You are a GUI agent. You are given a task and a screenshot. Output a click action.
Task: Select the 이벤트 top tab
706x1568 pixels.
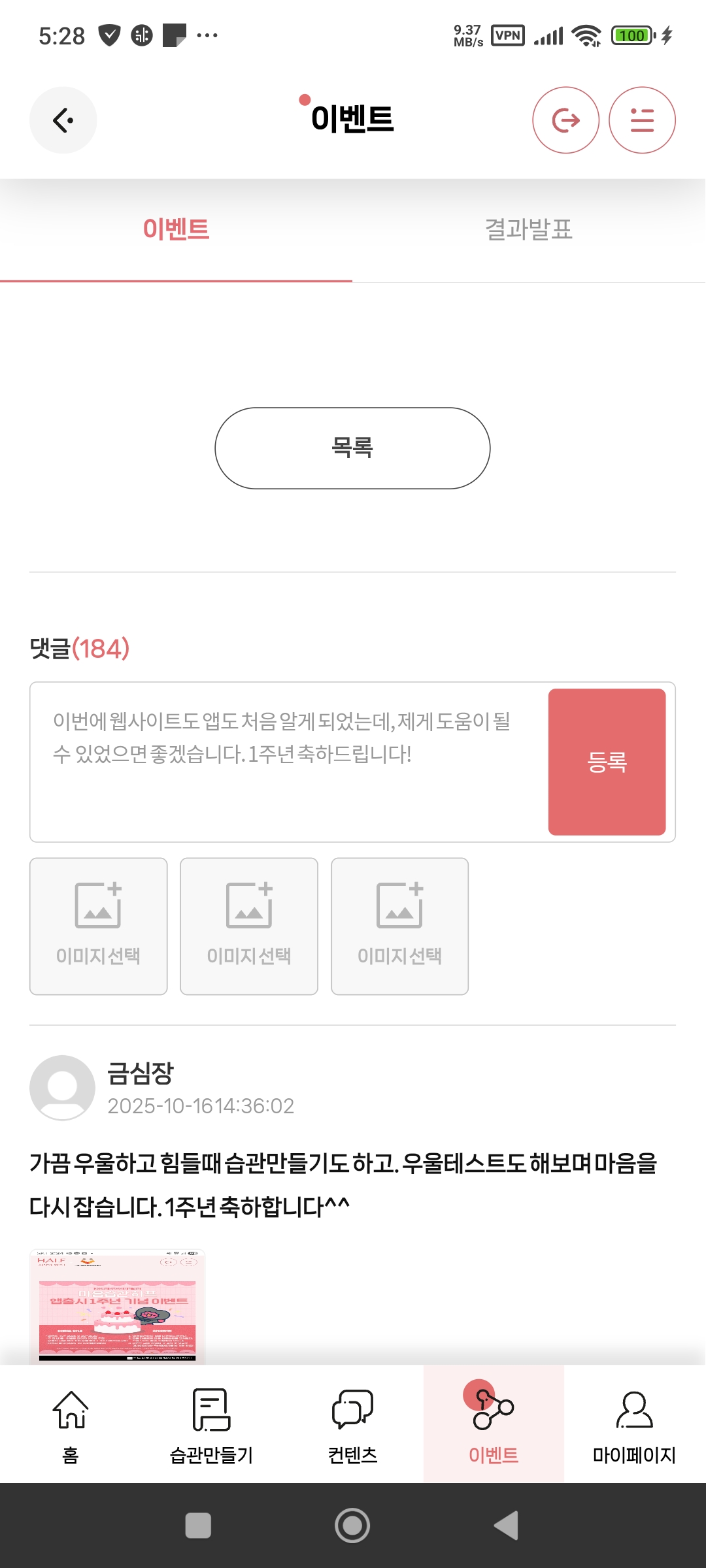tap(176, 230)
